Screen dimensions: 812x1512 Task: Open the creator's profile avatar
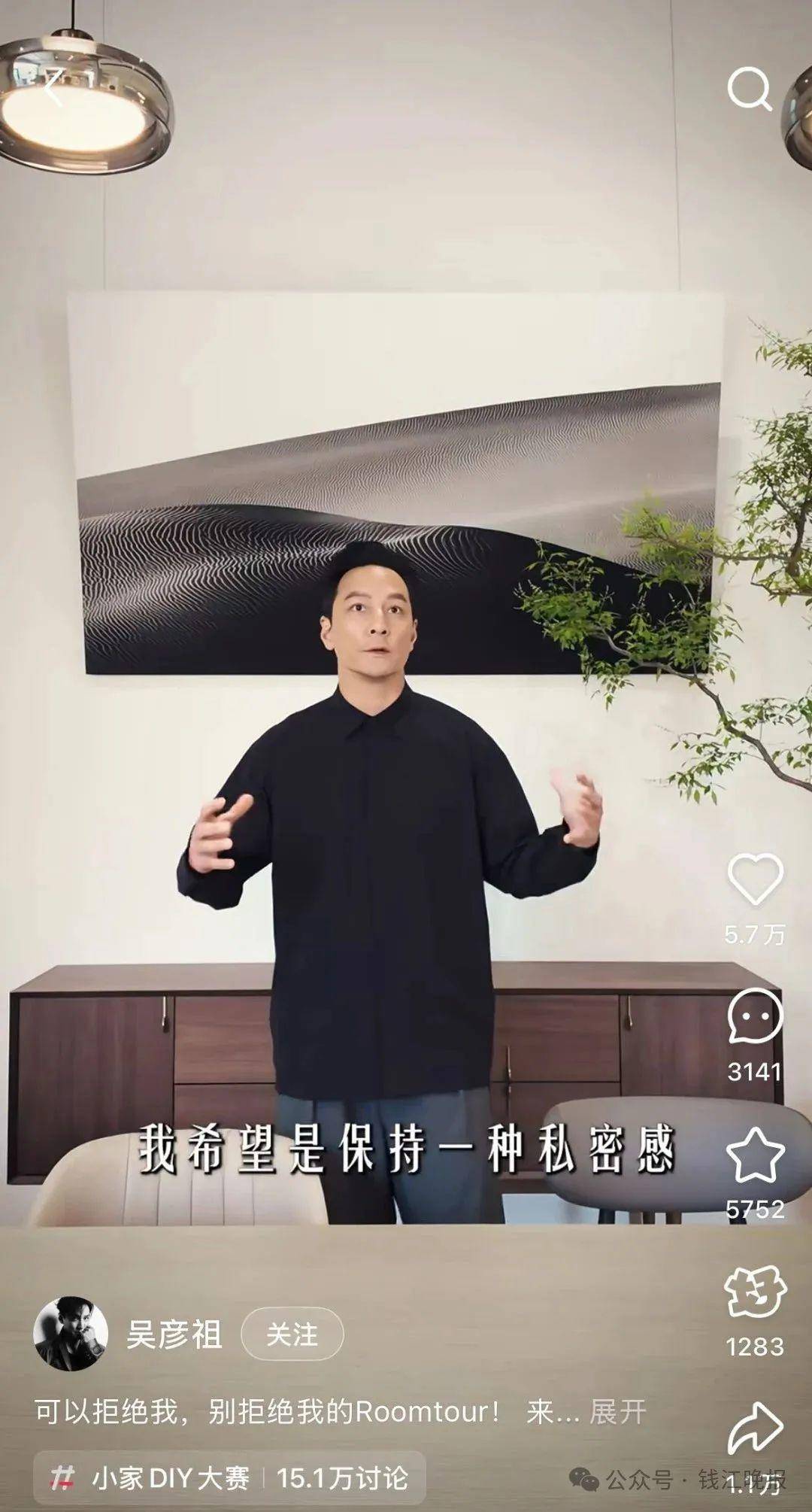[x=71, y=1333]
